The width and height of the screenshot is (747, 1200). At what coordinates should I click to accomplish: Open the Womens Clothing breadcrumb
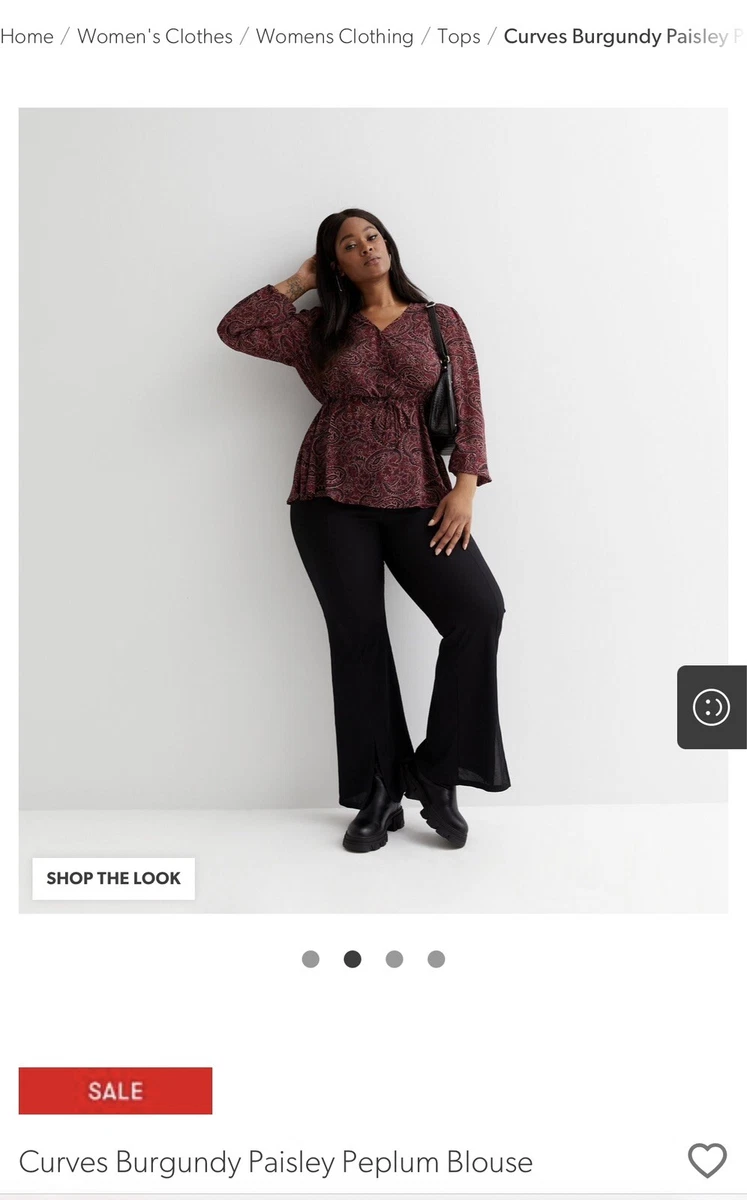click(x=334, y=37)
